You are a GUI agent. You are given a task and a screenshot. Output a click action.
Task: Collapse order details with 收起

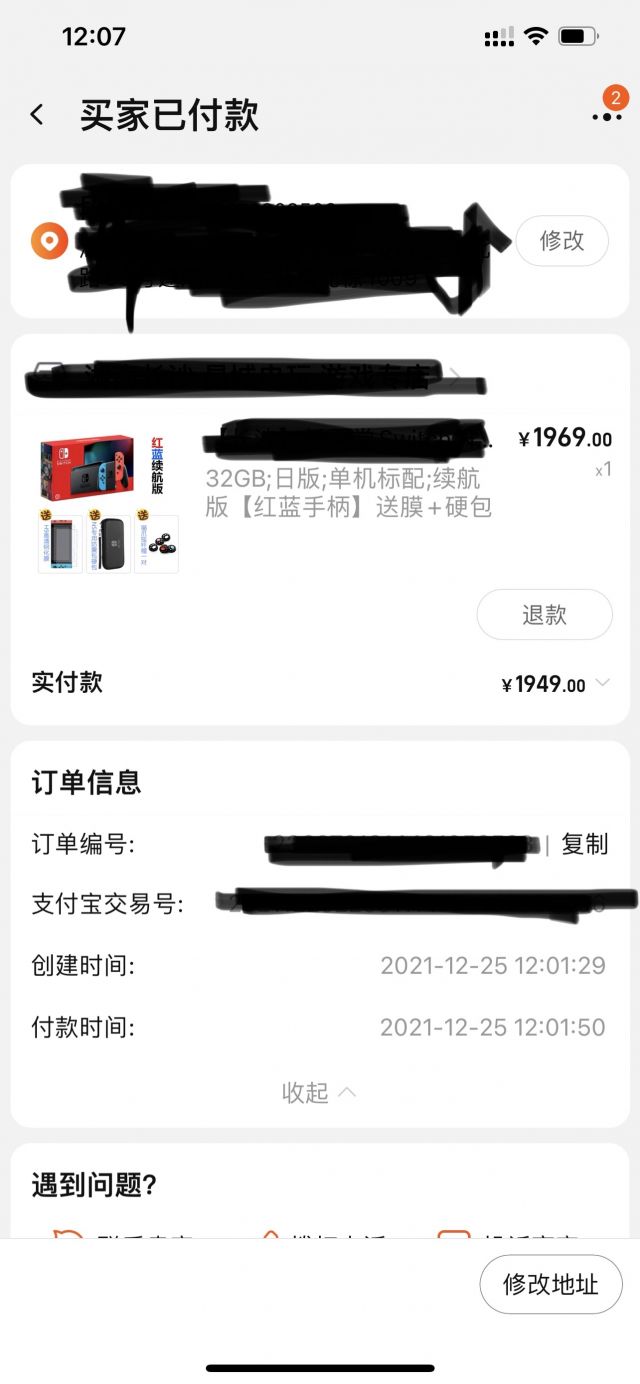(x=318, y=1092)
